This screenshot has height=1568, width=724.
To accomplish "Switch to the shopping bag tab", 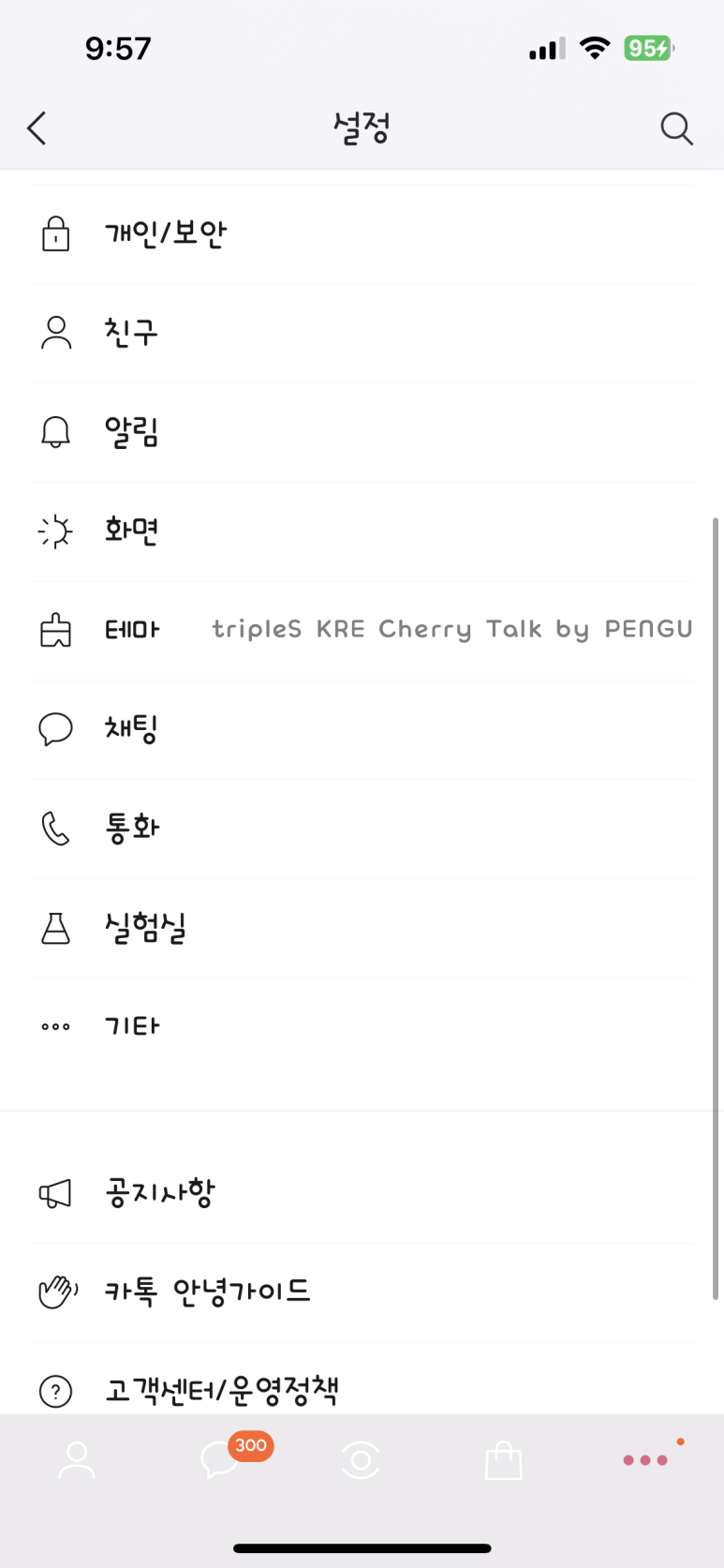I will [503, 1460].
